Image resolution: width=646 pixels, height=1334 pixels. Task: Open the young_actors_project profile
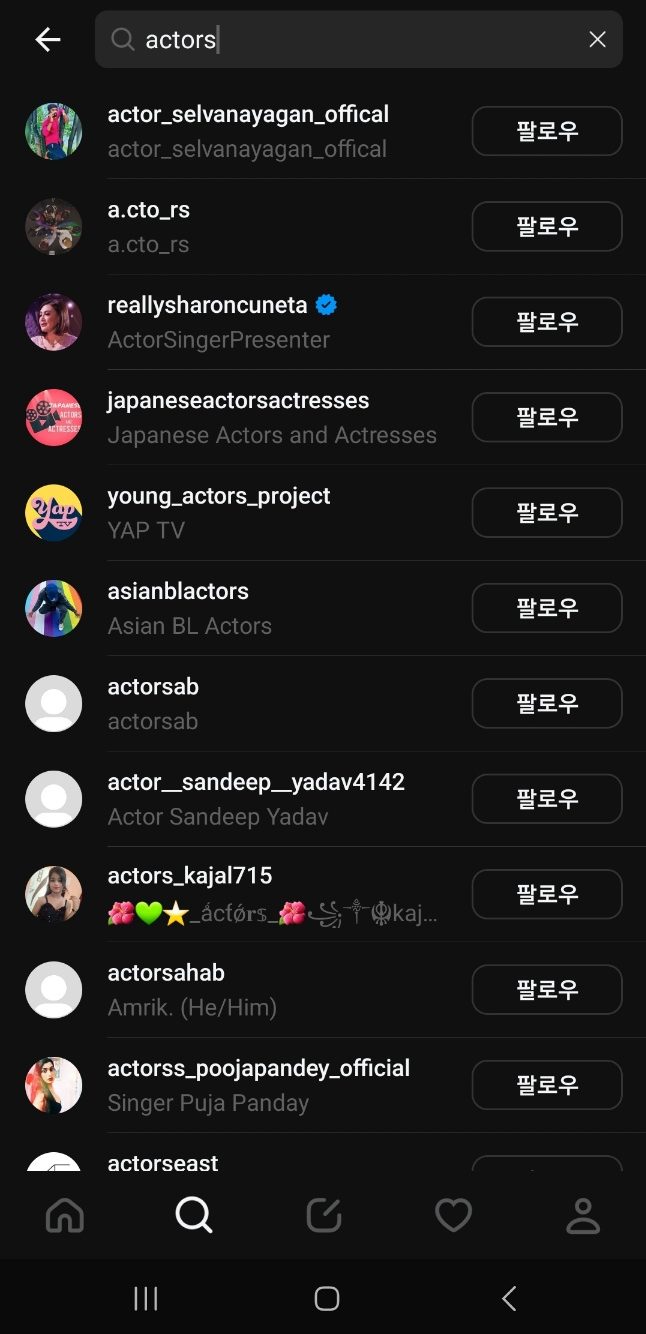219,497
